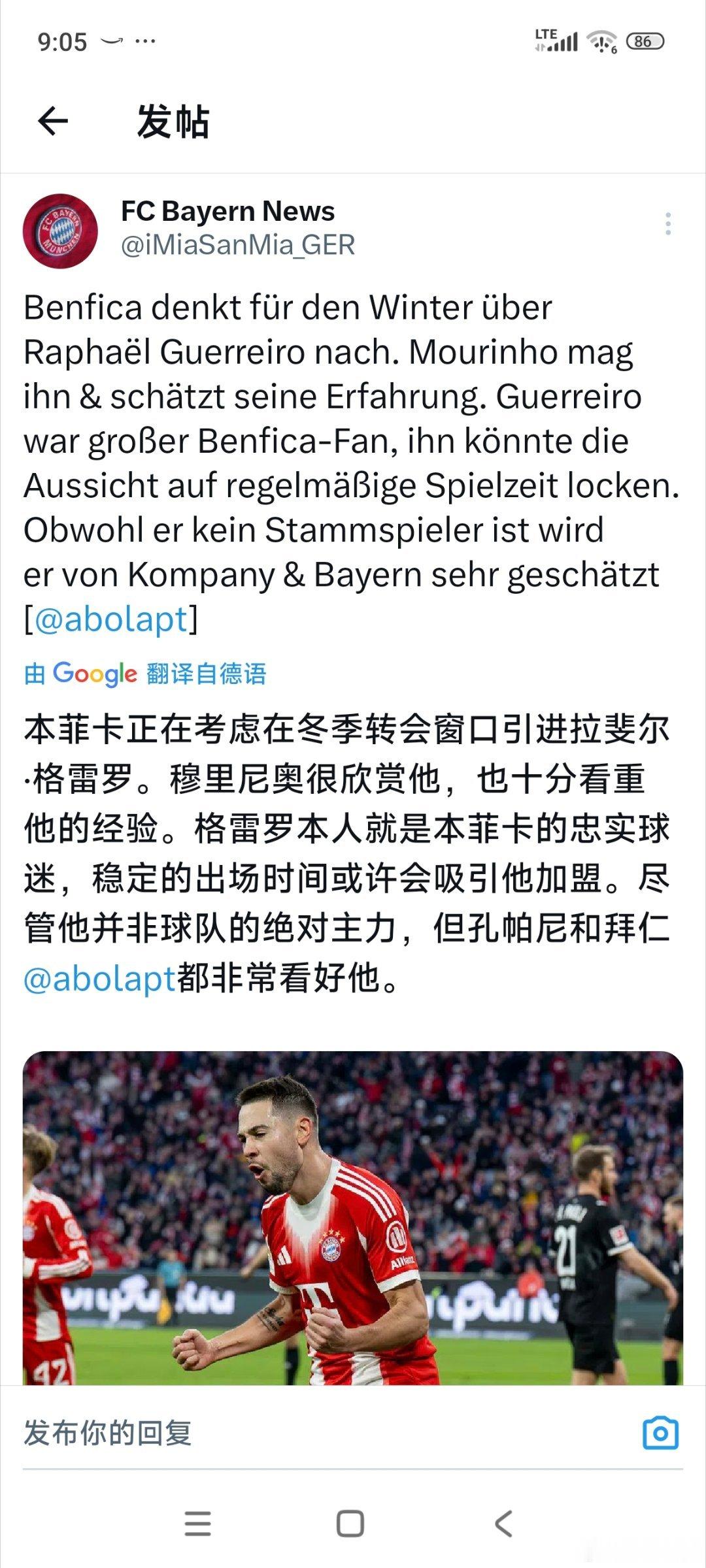Check the battery indicator showing 86

[x=644, y=39]
